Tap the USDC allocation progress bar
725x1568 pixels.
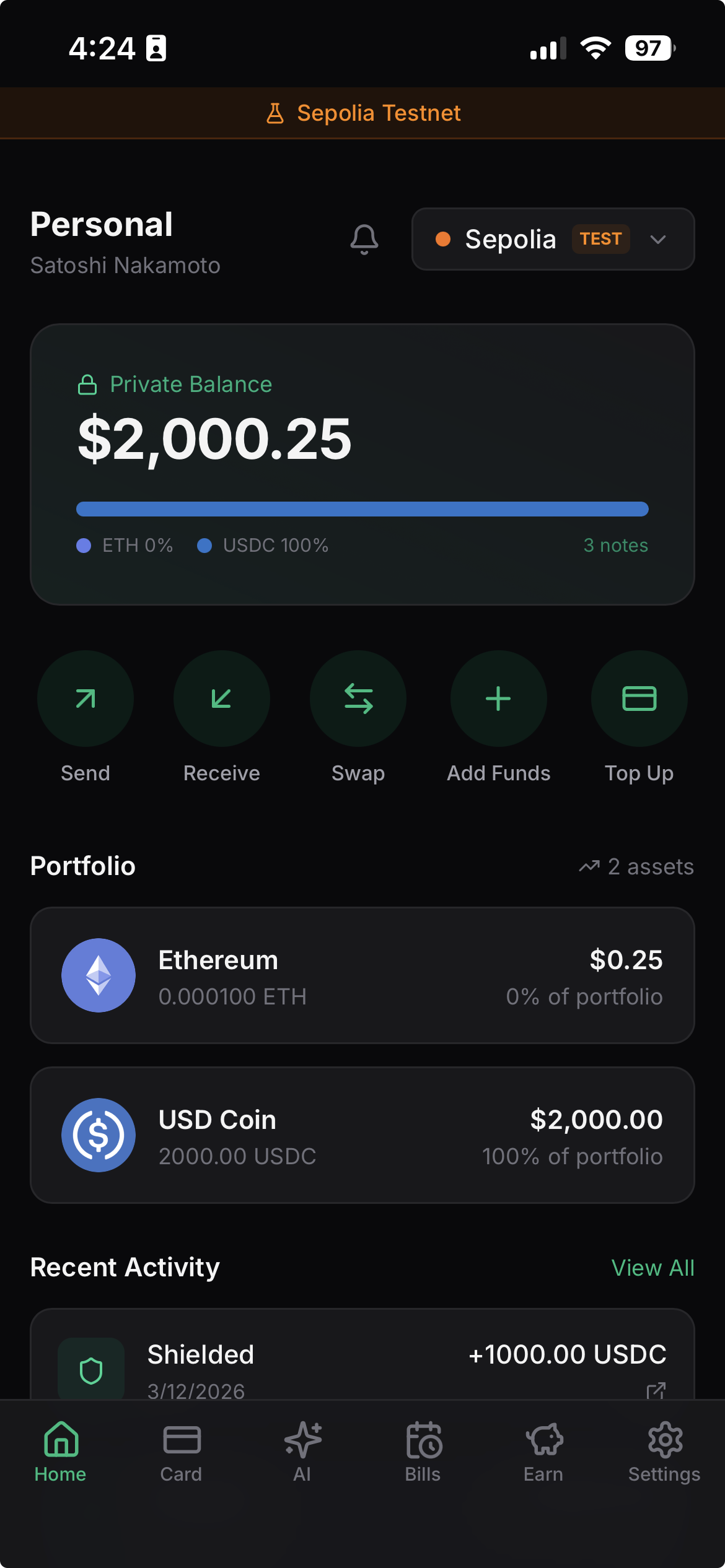point(362,508)
